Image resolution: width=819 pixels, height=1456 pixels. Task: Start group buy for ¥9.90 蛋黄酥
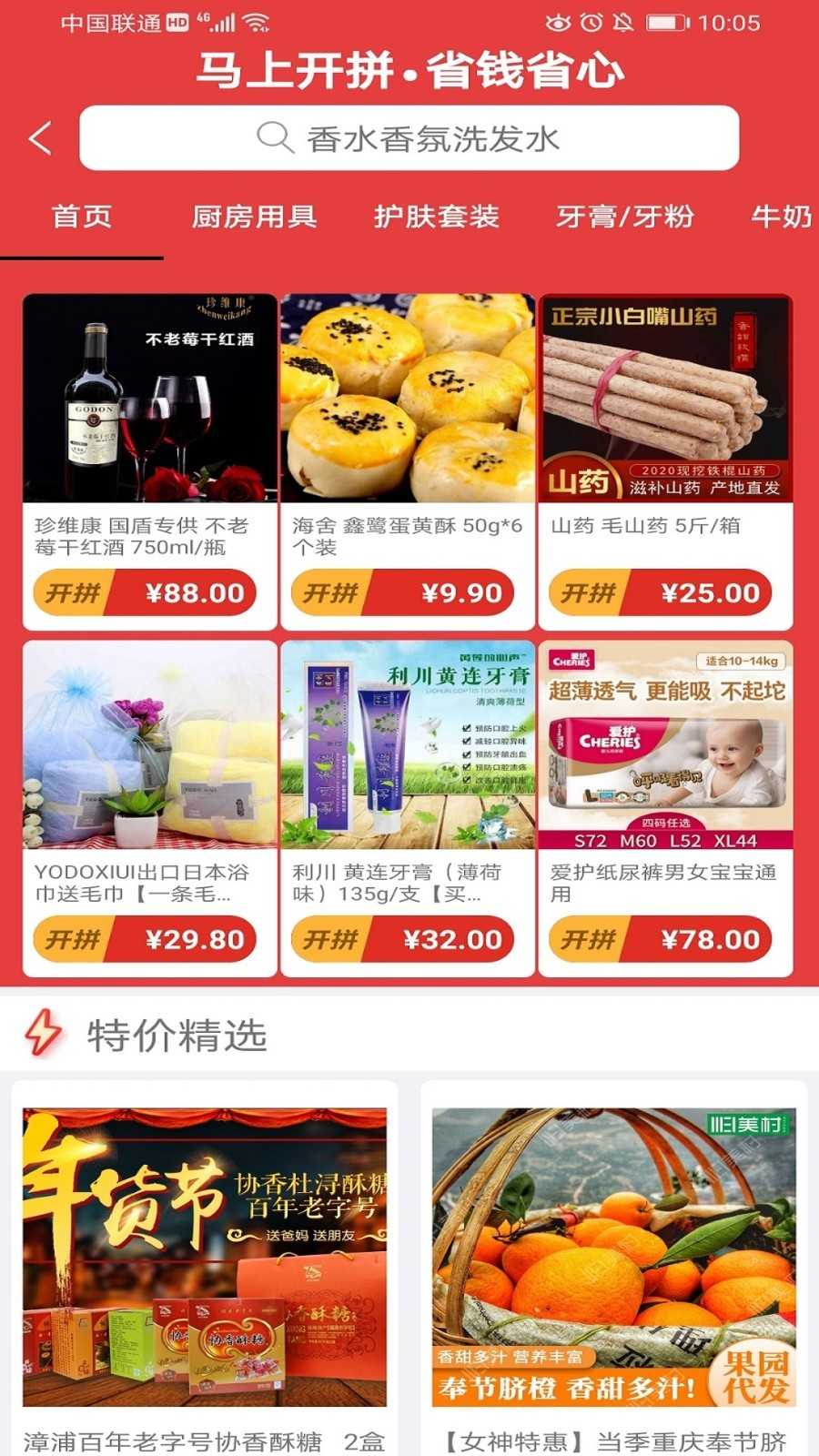pos(403,593)
